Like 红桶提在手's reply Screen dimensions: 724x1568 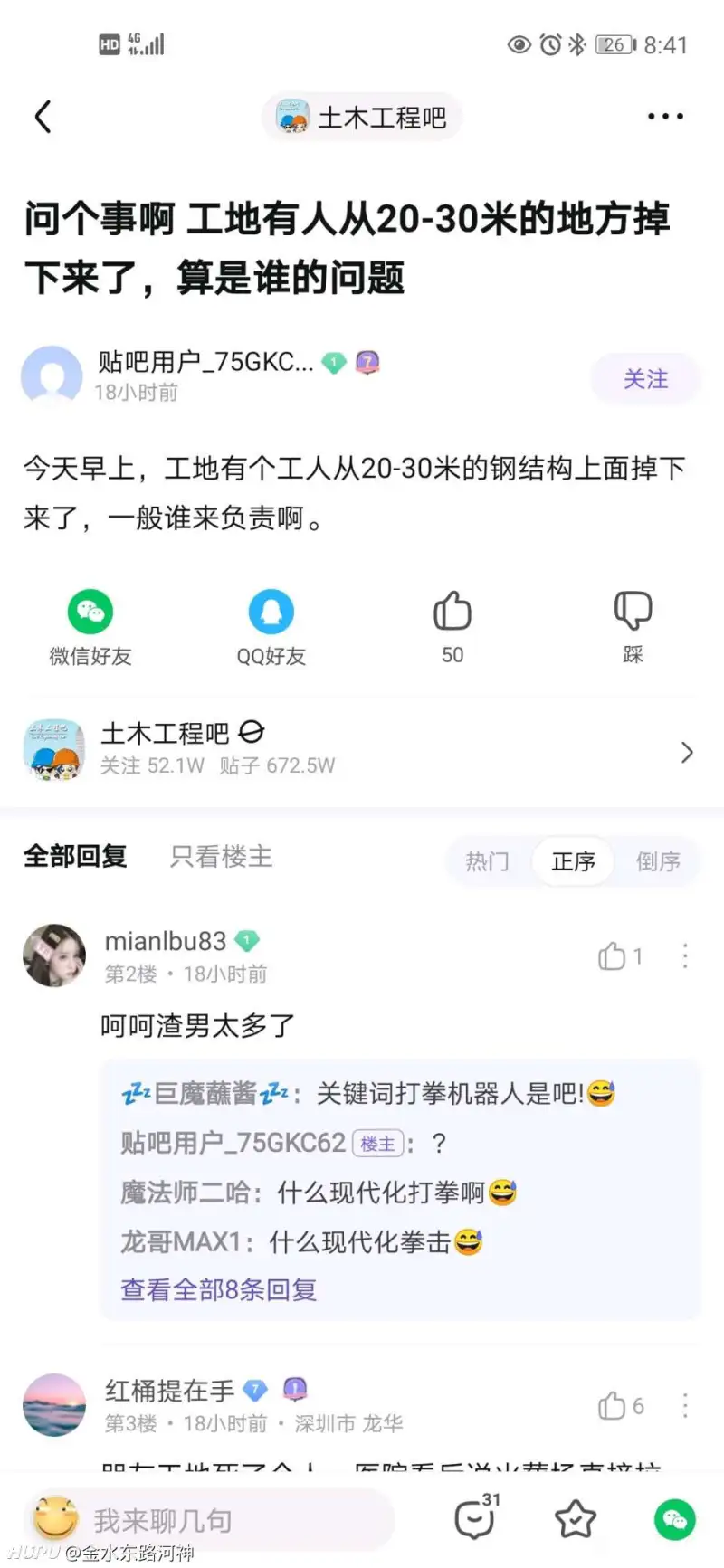coord(620,1406)
